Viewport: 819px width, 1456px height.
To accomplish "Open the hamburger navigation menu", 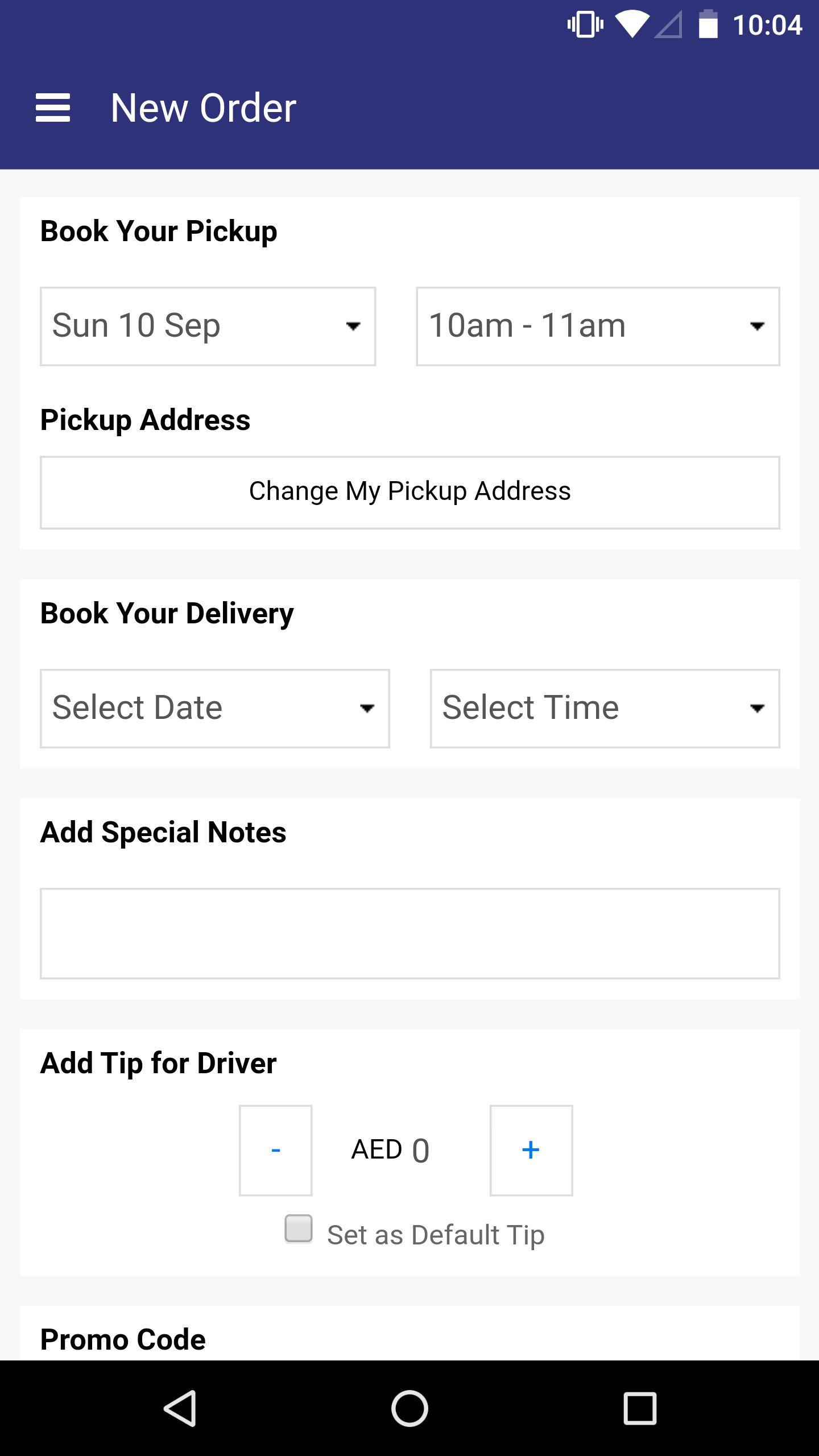I will click(53, 108).
